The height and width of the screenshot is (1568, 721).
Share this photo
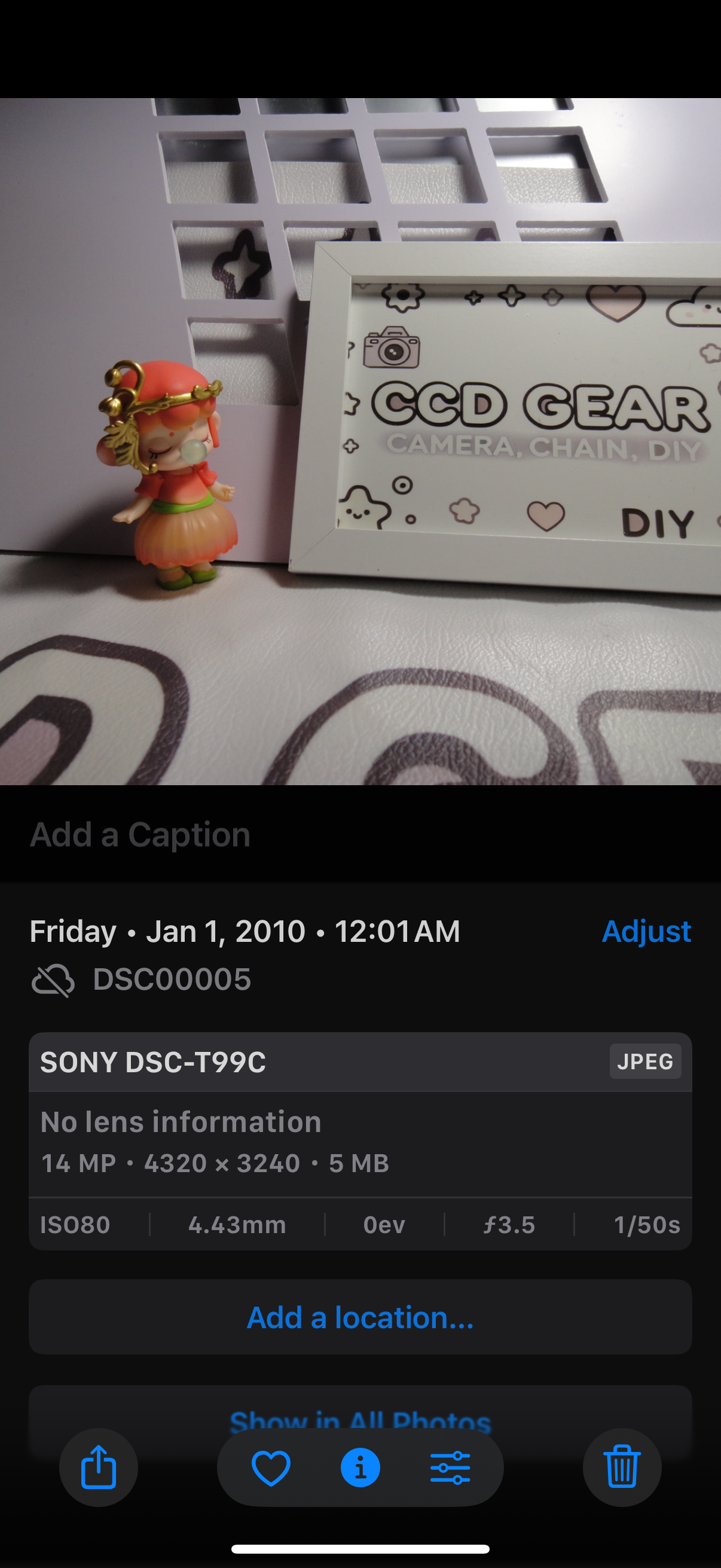coord(99,1467)
